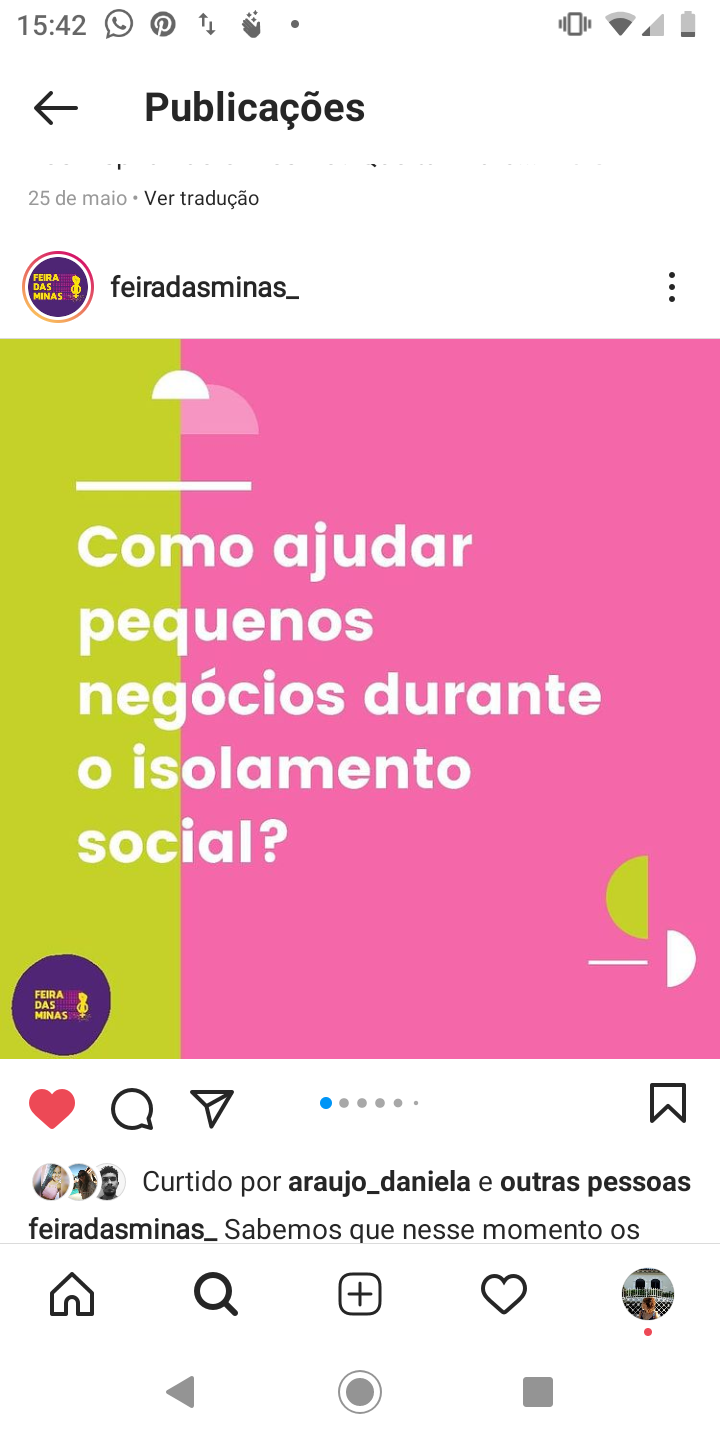Tap the system back button
Viewport: 720px width, 1440px height.
pyautogui.click(x=181, y=1391)
